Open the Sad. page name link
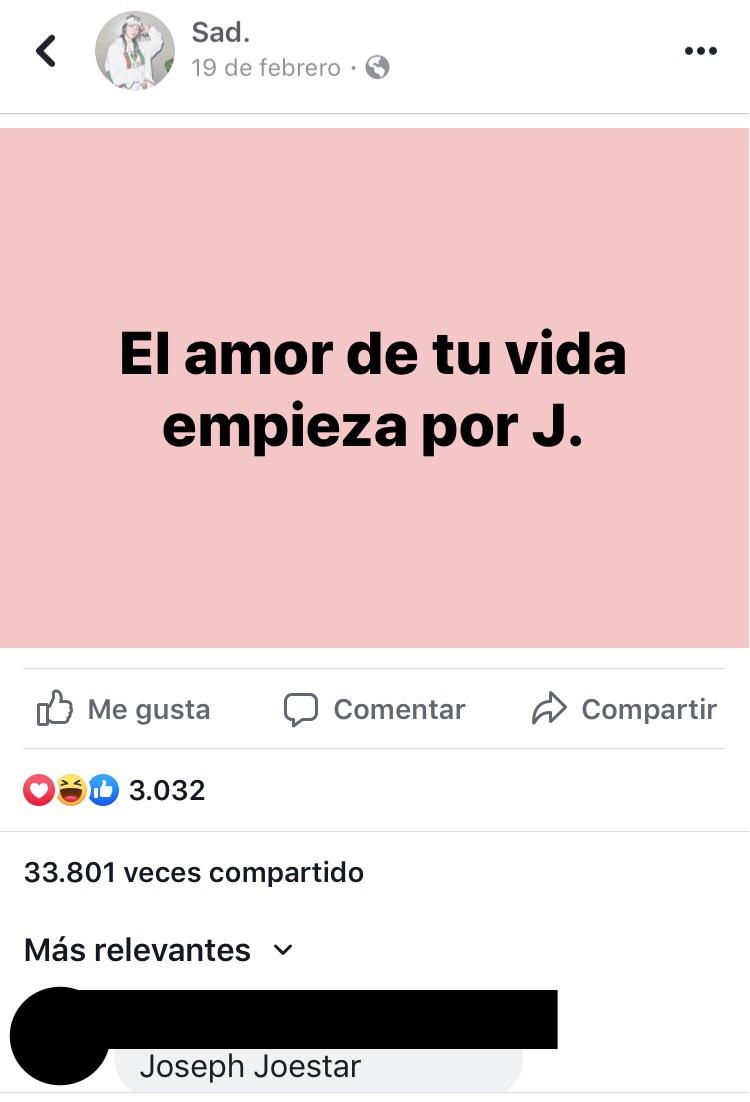This screenshot has height=1102, width=750. [x=221, y=32]
